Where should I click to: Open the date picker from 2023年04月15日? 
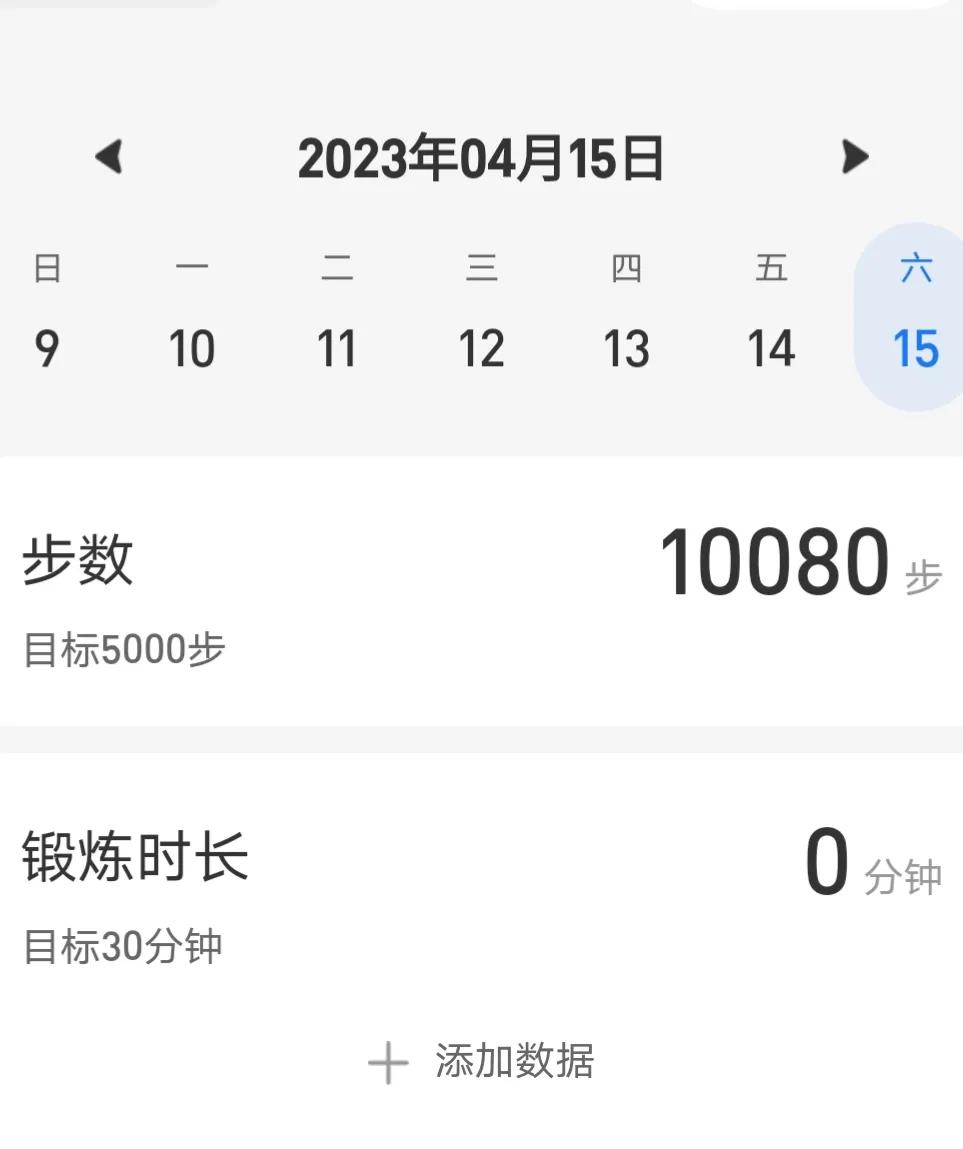tap(481, 159)
